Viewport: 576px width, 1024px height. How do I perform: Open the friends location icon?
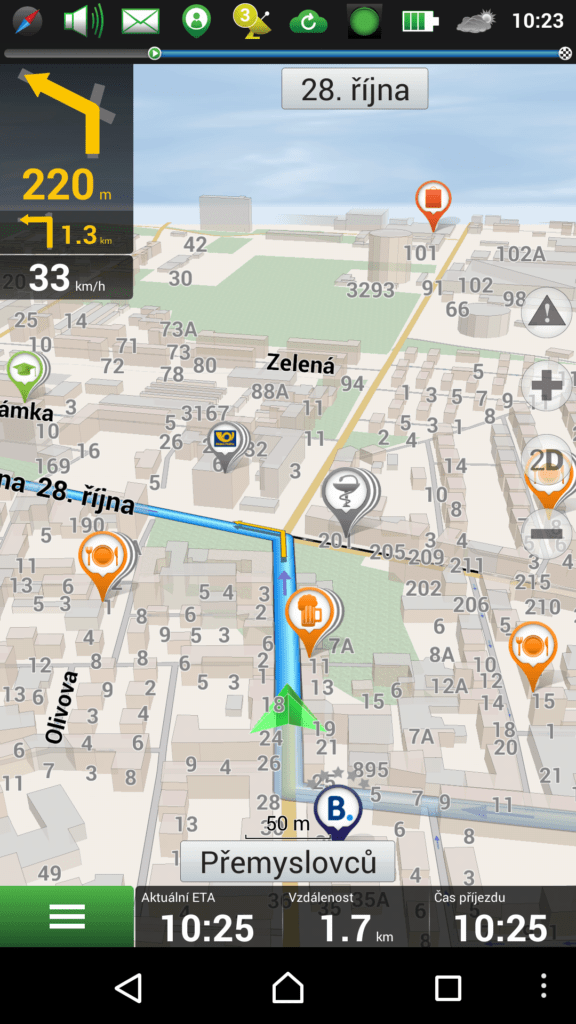tap(196, 21)
